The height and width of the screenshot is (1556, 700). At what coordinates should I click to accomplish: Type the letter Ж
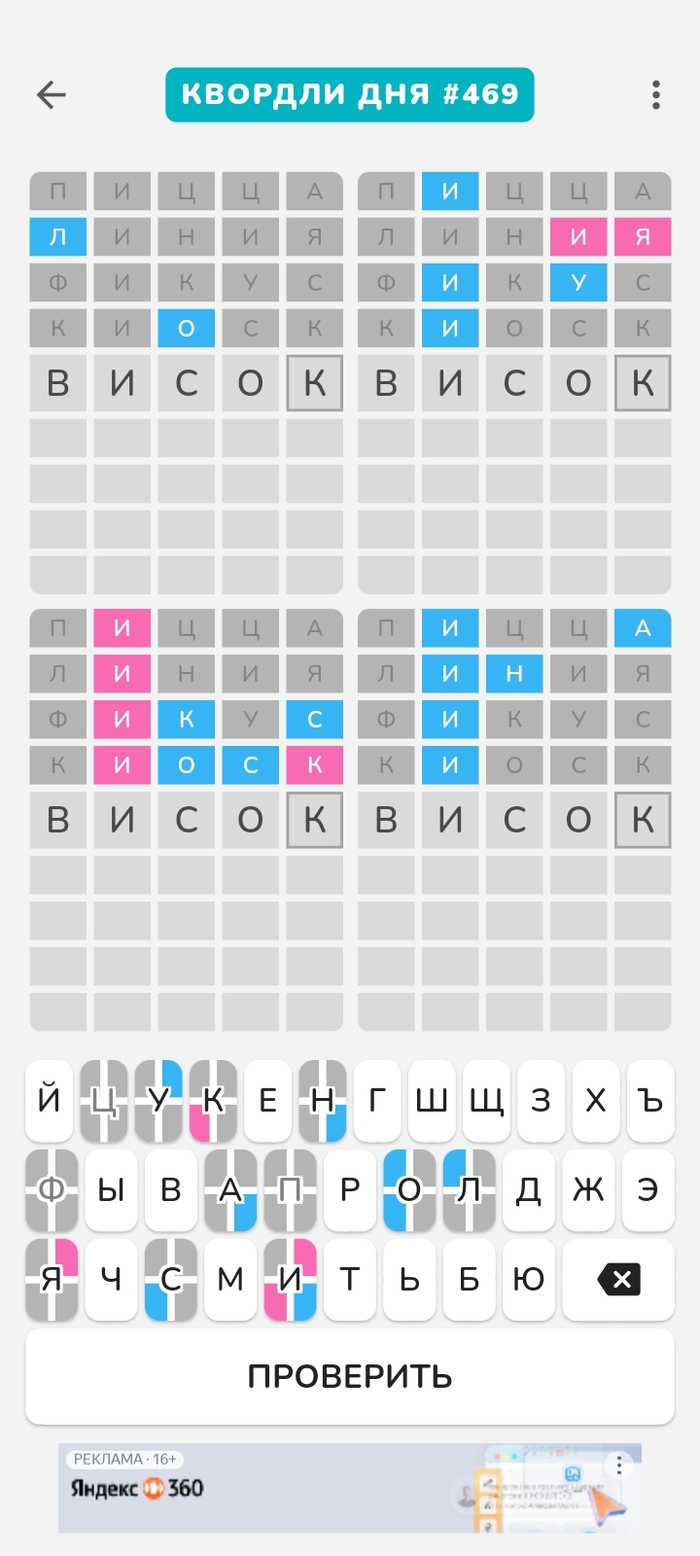(x=588, y=1190)
